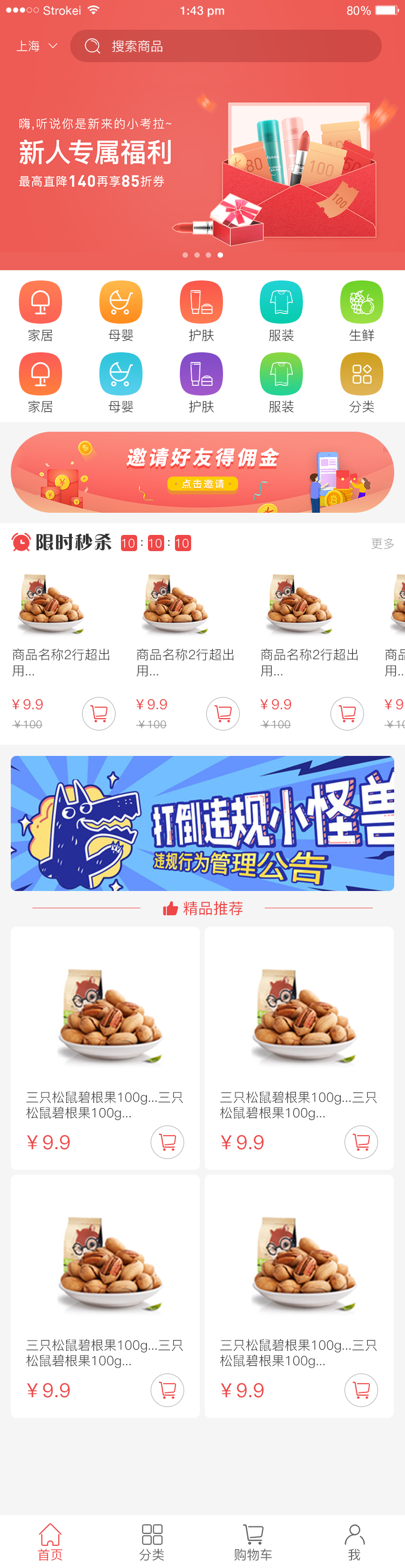Open the 上海 city dropdown
405x1568 pixels.
37,46
